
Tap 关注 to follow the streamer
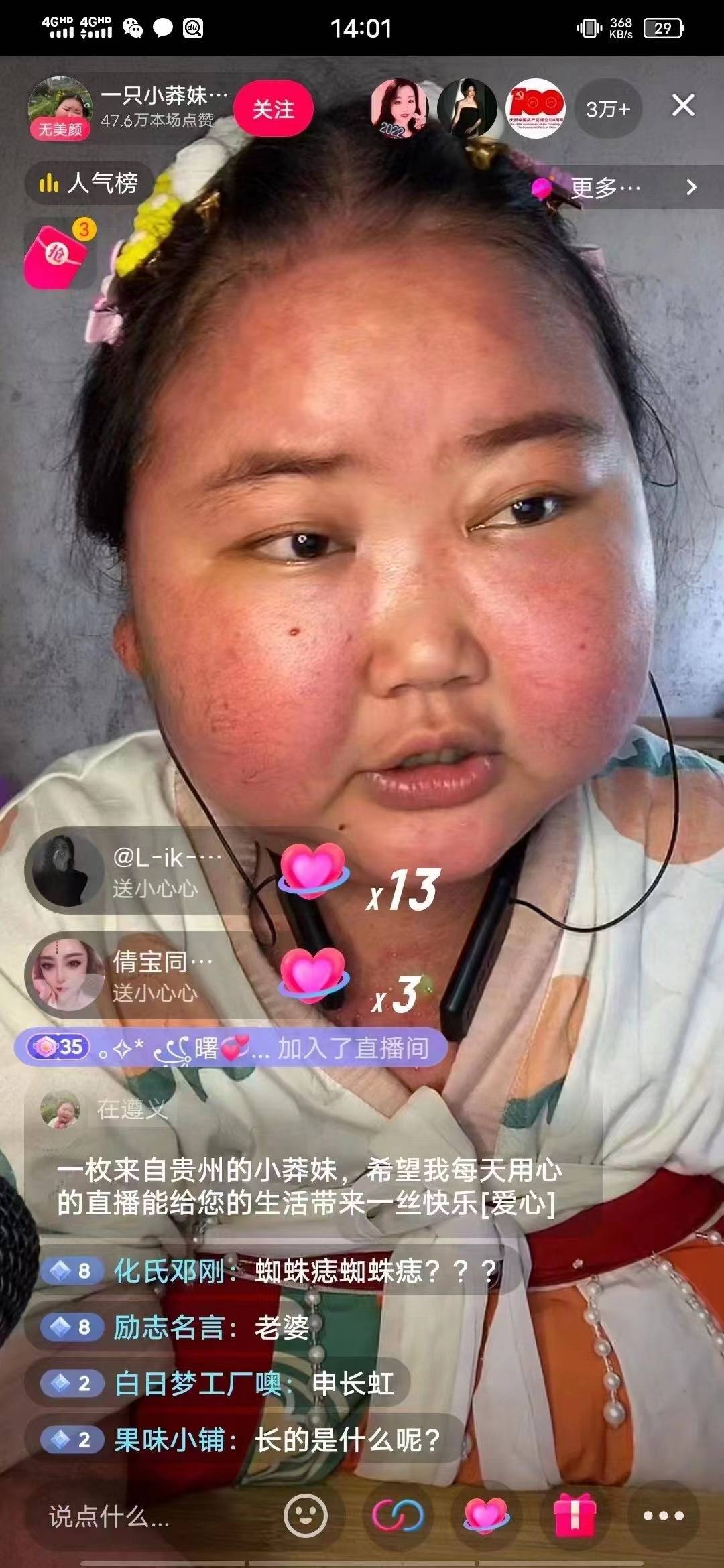pyautogui.click(x=273, y=109)
